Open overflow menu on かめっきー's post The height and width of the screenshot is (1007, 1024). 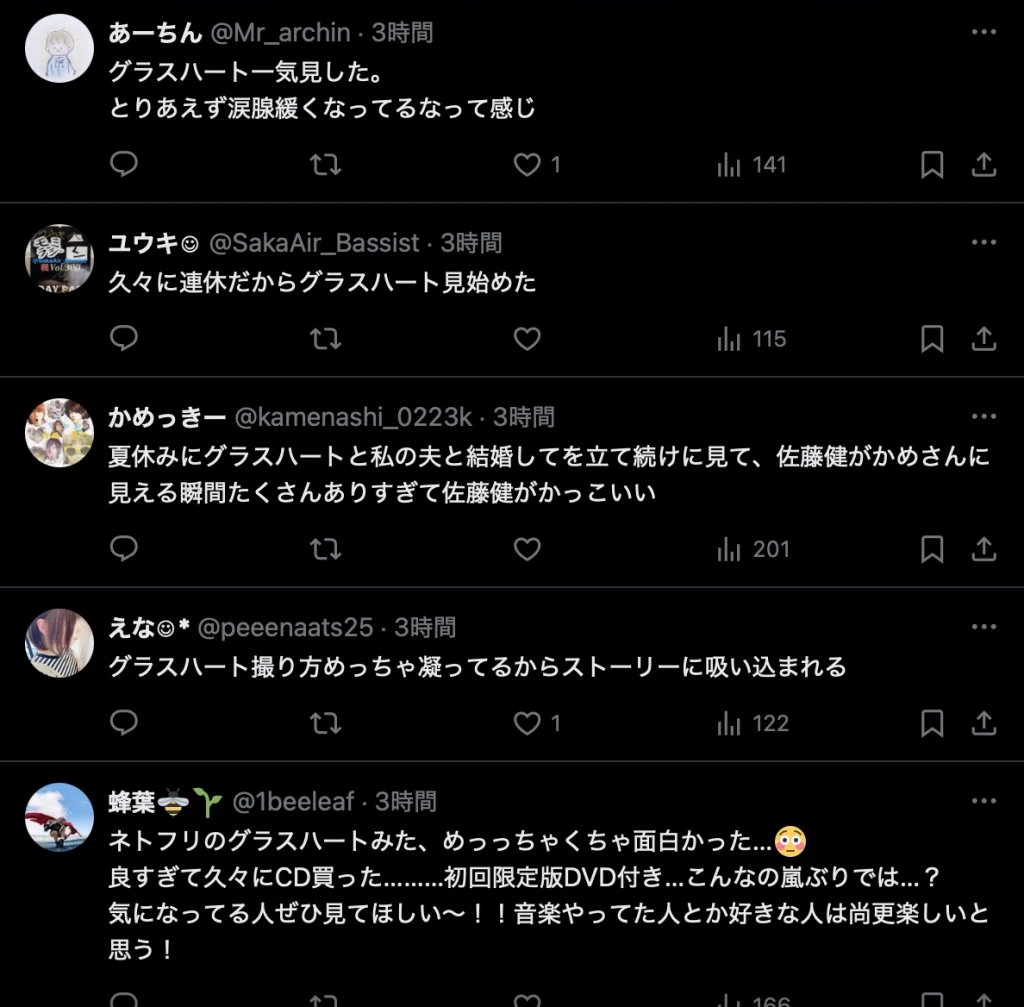point(984,416)
